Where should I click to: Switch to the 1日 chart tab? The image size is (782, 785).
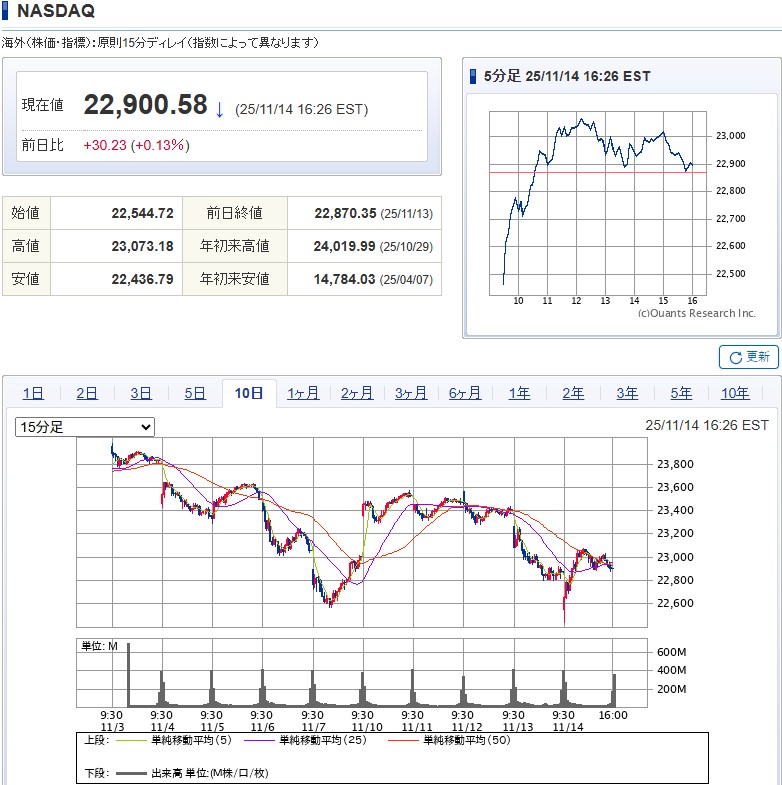coord(33,393)
